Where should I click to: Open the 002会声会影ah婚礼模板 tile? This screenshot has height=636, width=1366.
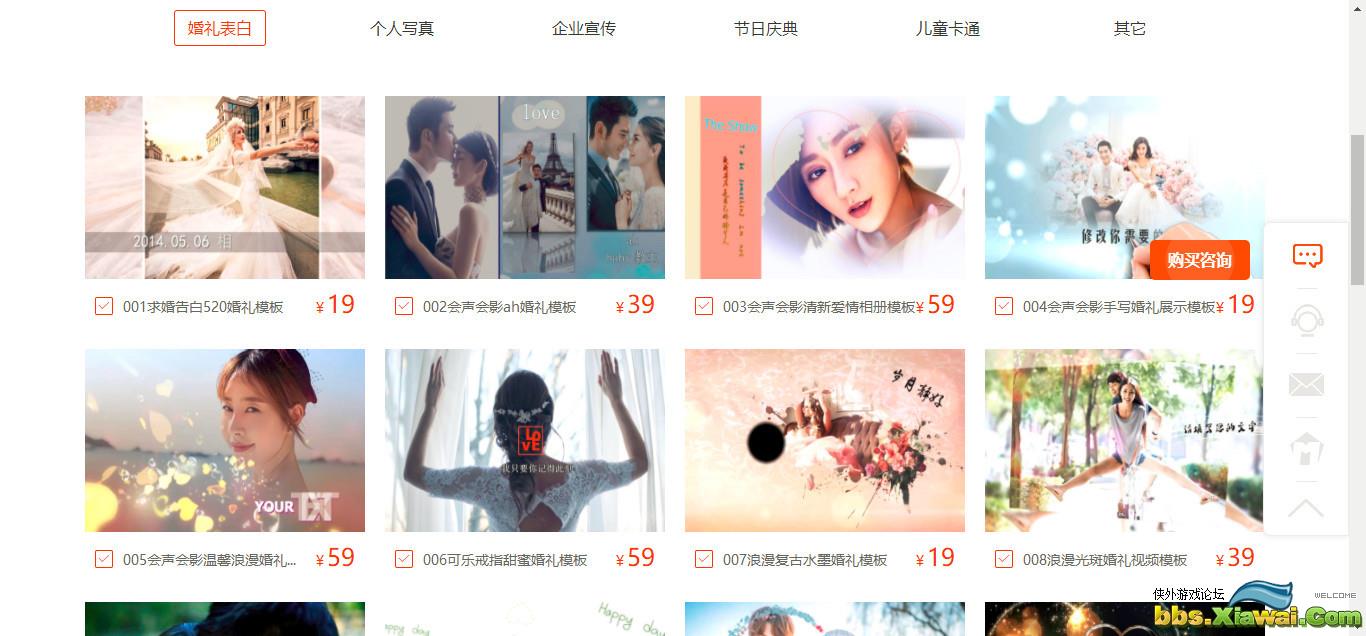click(x=525, y=187)
